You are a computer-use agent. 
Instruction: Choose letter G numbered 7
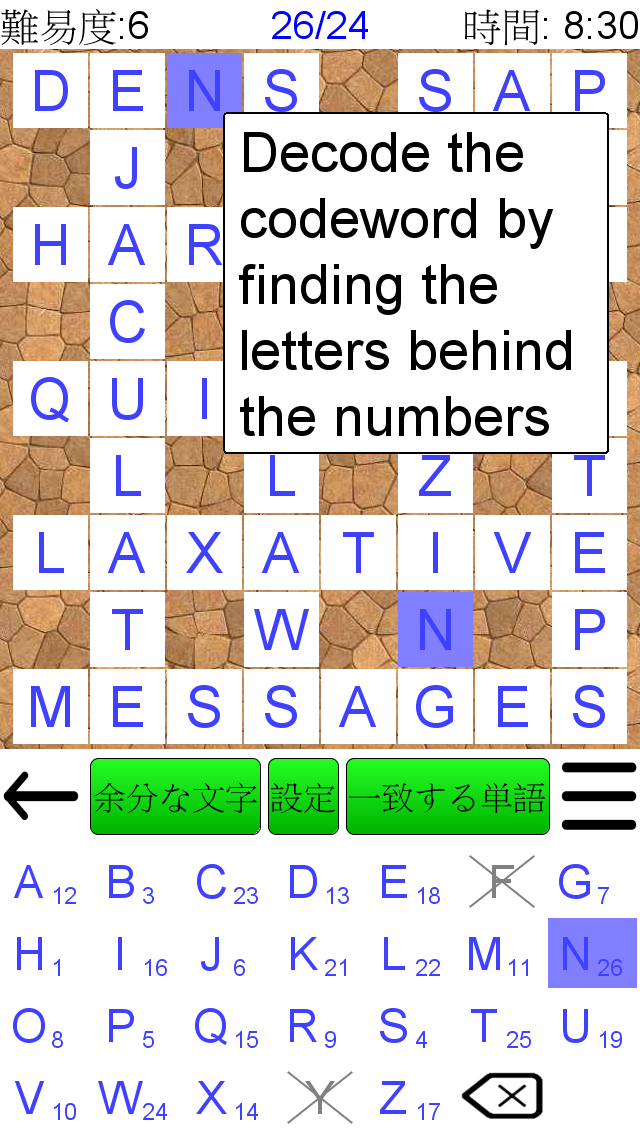click(583, 885)
